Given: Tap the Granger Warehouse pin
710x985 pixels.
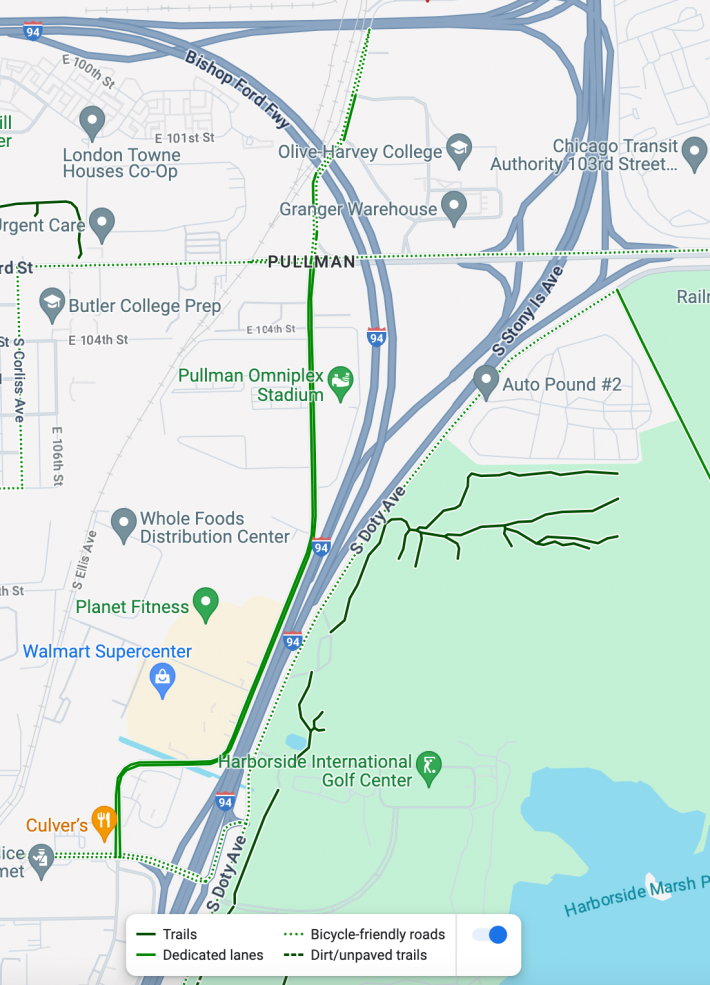Looking at the screenshot, I should [455, 207].
